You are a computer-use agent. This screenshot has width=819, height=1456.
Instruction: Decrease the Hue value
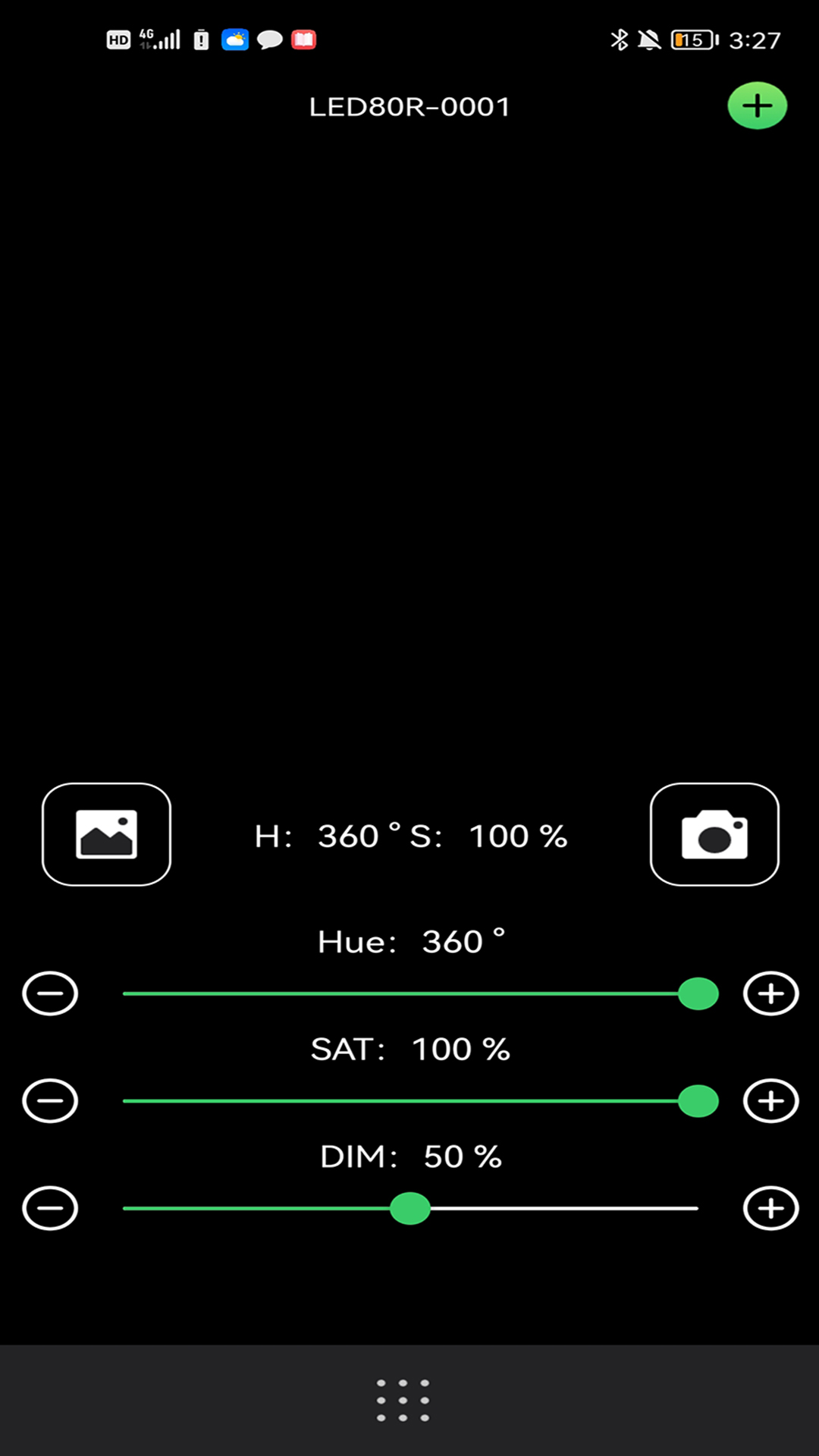tap(50, 993)
